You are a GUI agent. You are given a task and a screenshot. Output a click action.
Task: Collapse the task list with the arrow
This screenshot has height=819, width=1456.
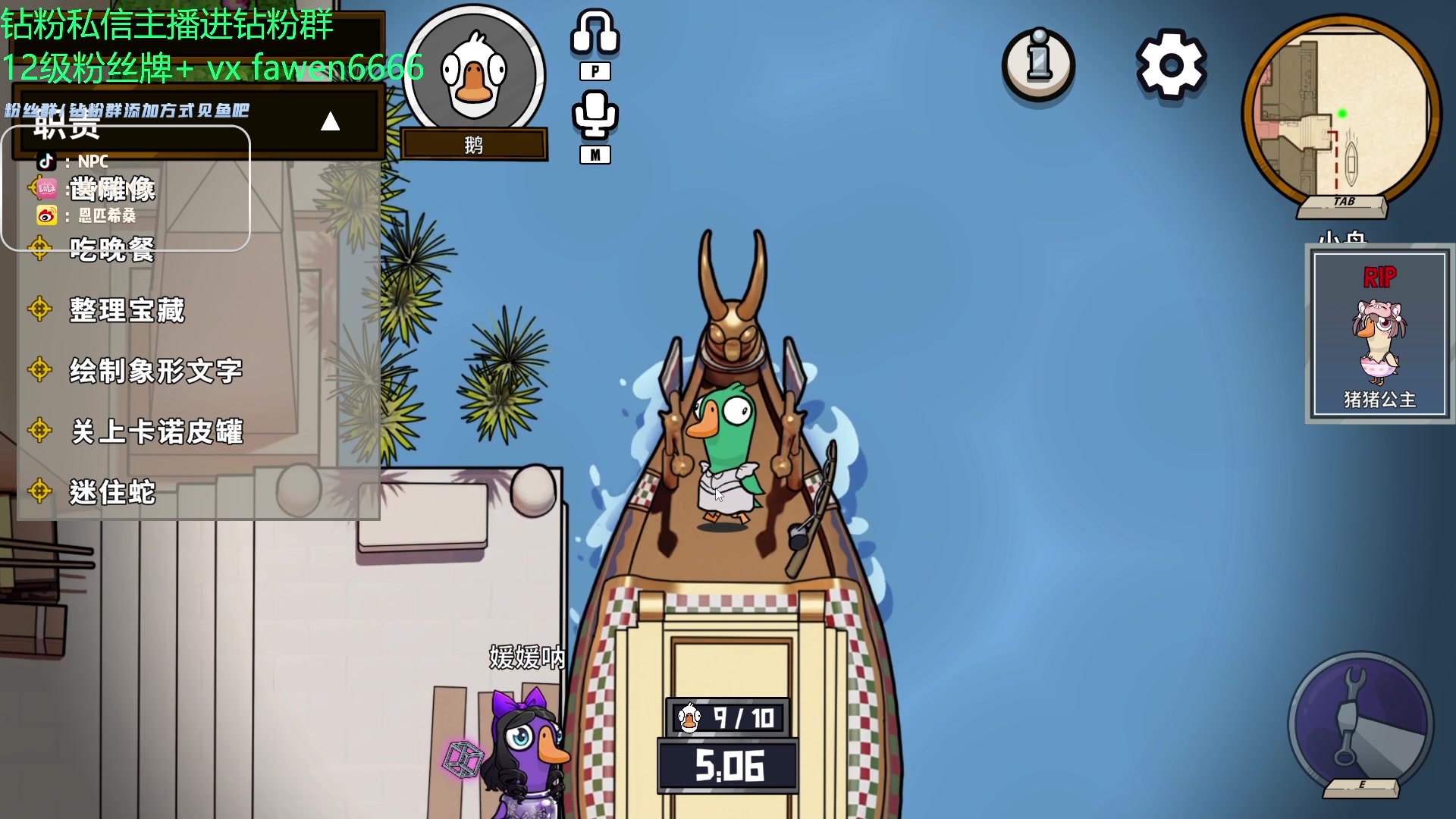point(330,121)
